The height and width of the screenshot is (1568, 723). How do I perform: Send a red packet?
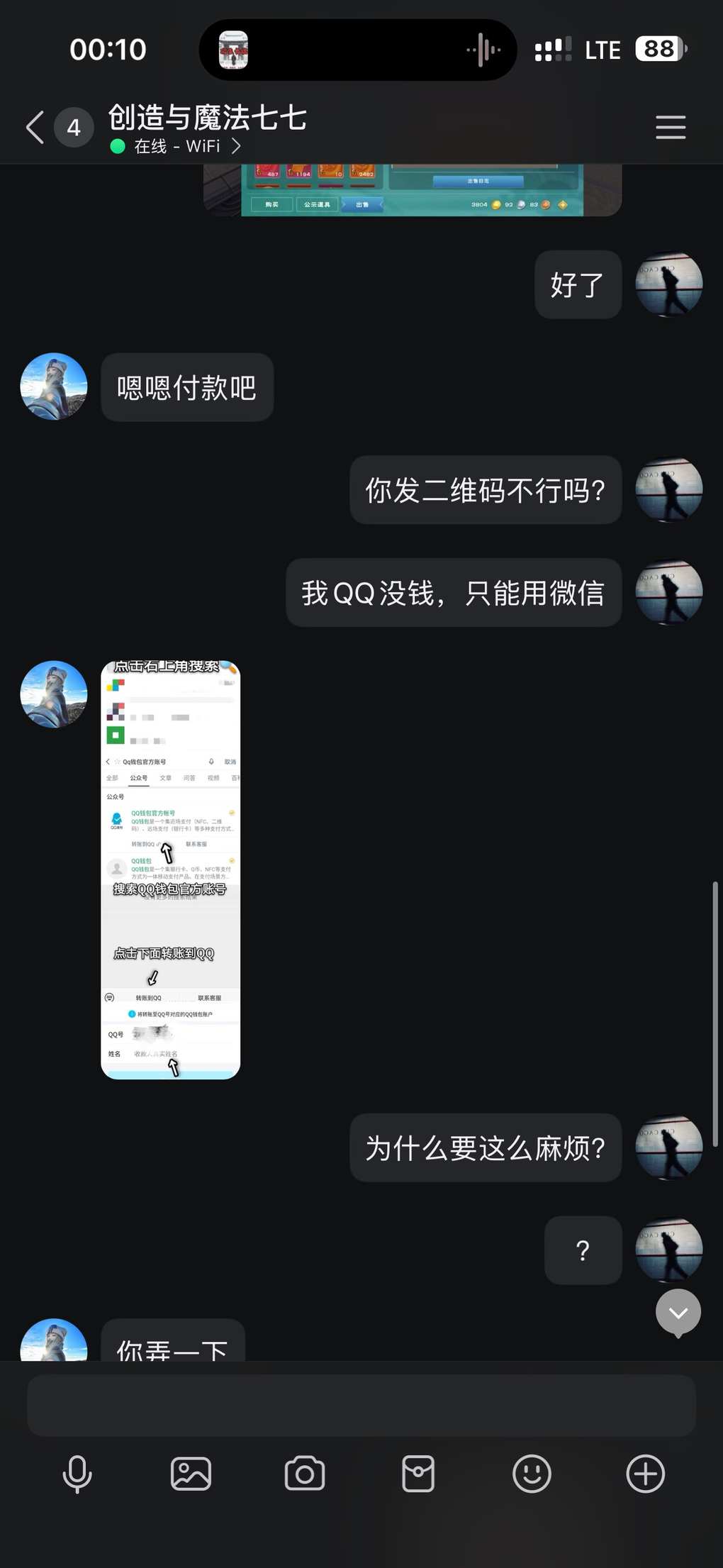[x=418, y=1474]
